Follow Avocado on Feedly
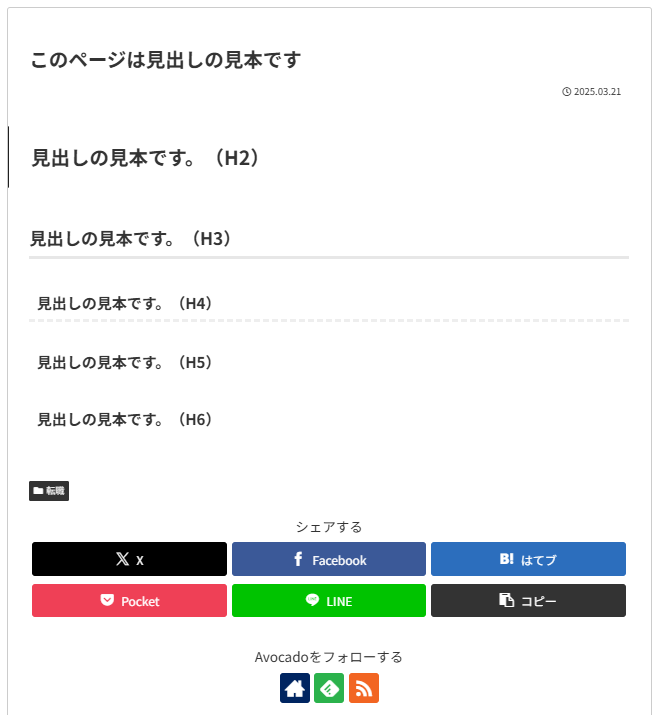 (329, 688)
